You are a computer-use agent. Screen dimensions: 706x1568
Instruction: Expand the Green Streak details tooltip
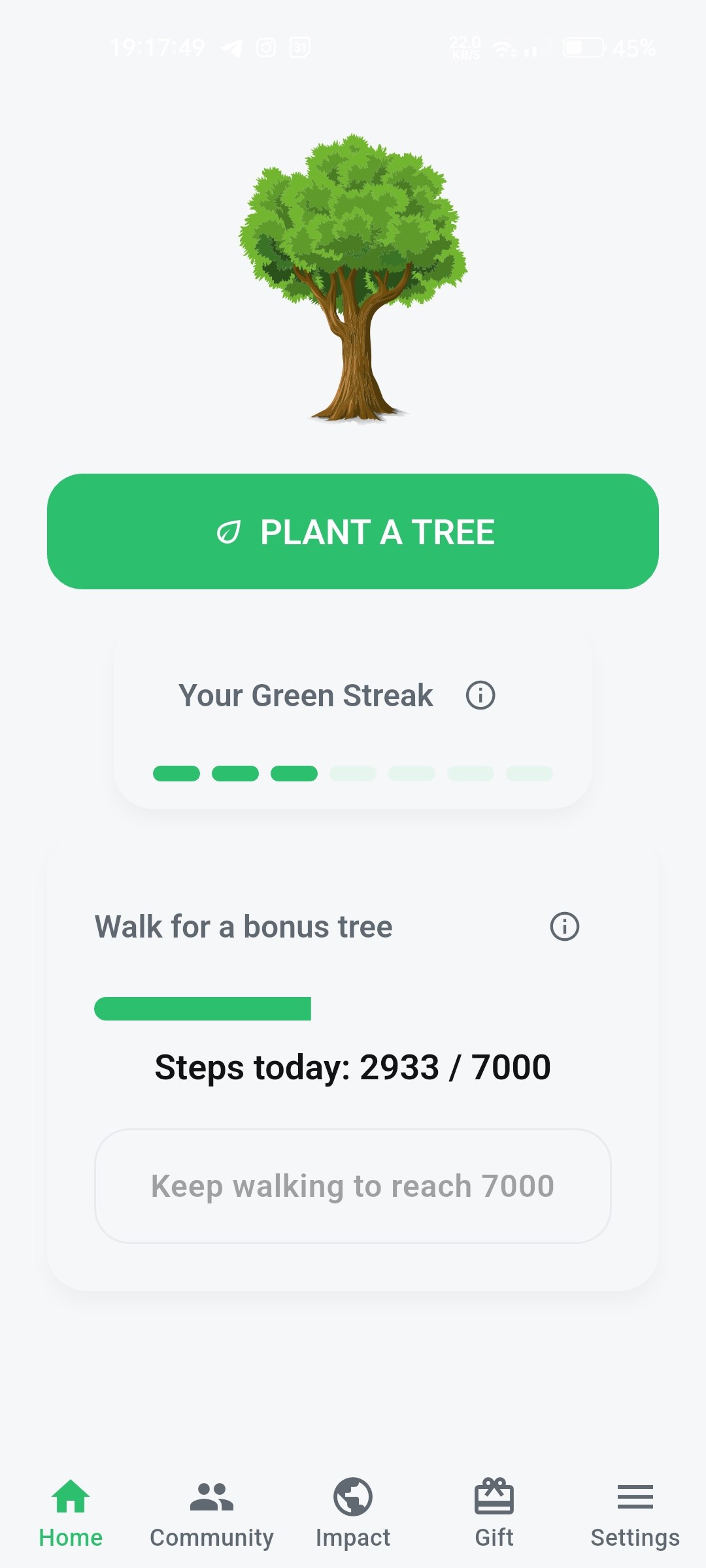tap(479, 695)
